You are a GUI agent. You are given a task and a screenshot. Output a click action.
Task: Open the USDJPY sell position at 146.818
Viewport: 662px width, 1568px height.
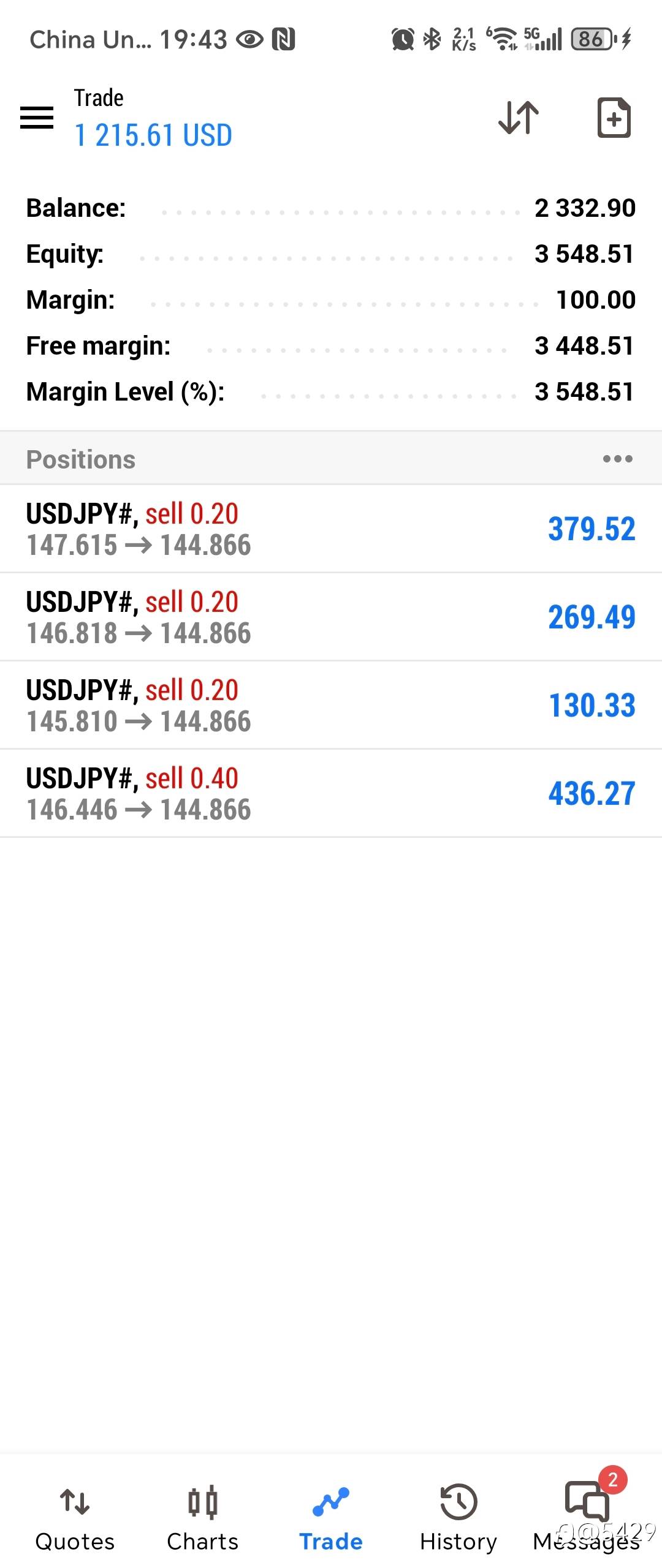pyautogui.click(x=331, y=617)
